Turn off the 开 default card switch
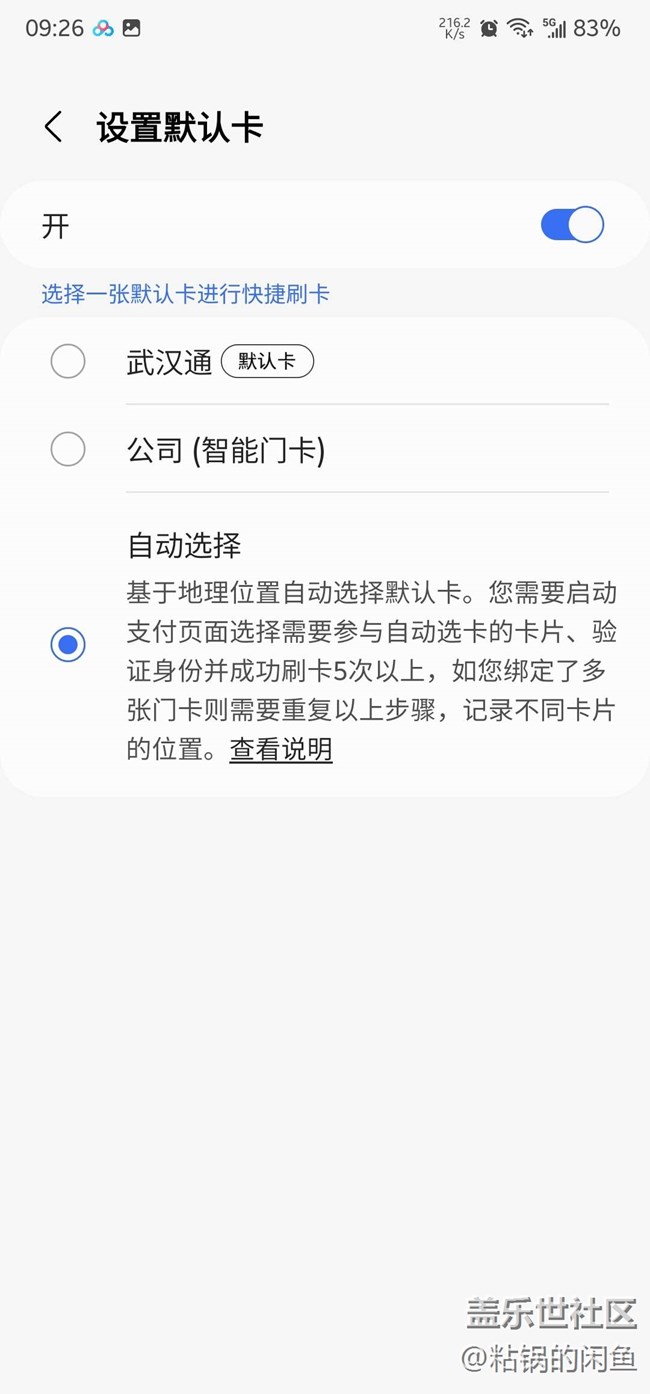The height and width of the screenshot is (1394, 650). click(x=572, y=225)
